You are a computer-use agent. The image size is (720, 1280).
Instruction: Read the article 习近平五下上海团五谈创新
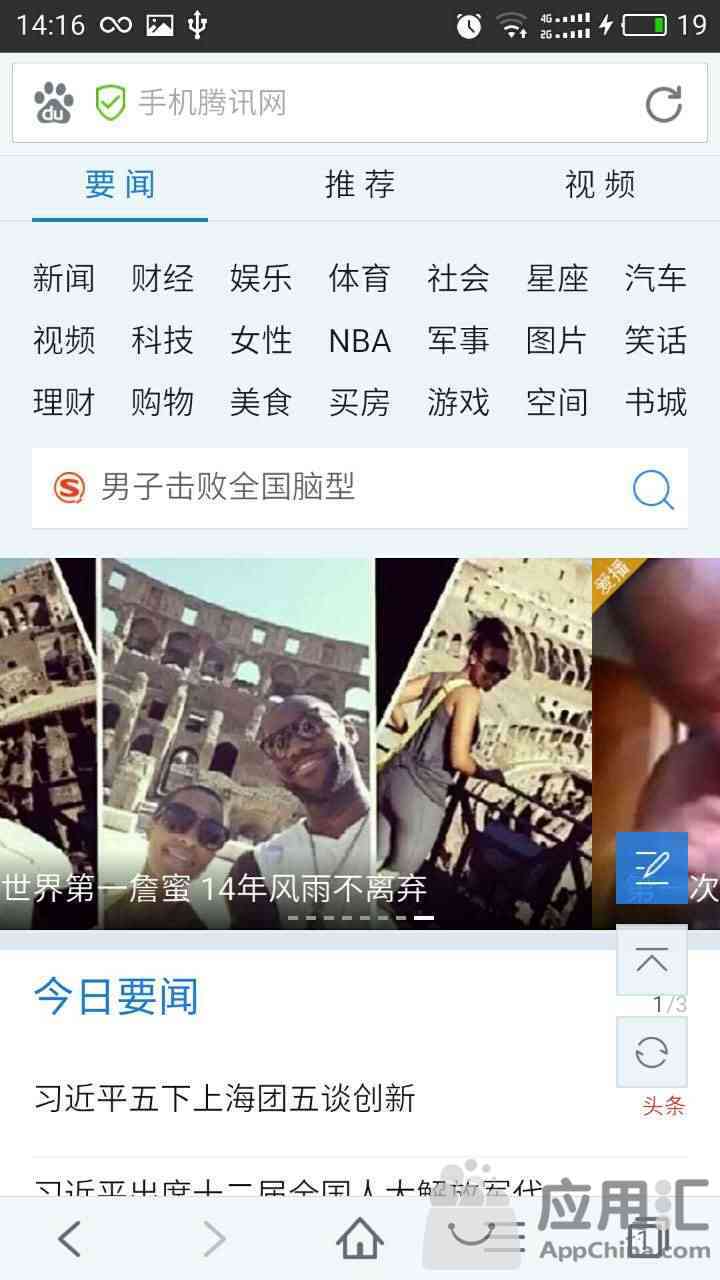pos(225,1098)
